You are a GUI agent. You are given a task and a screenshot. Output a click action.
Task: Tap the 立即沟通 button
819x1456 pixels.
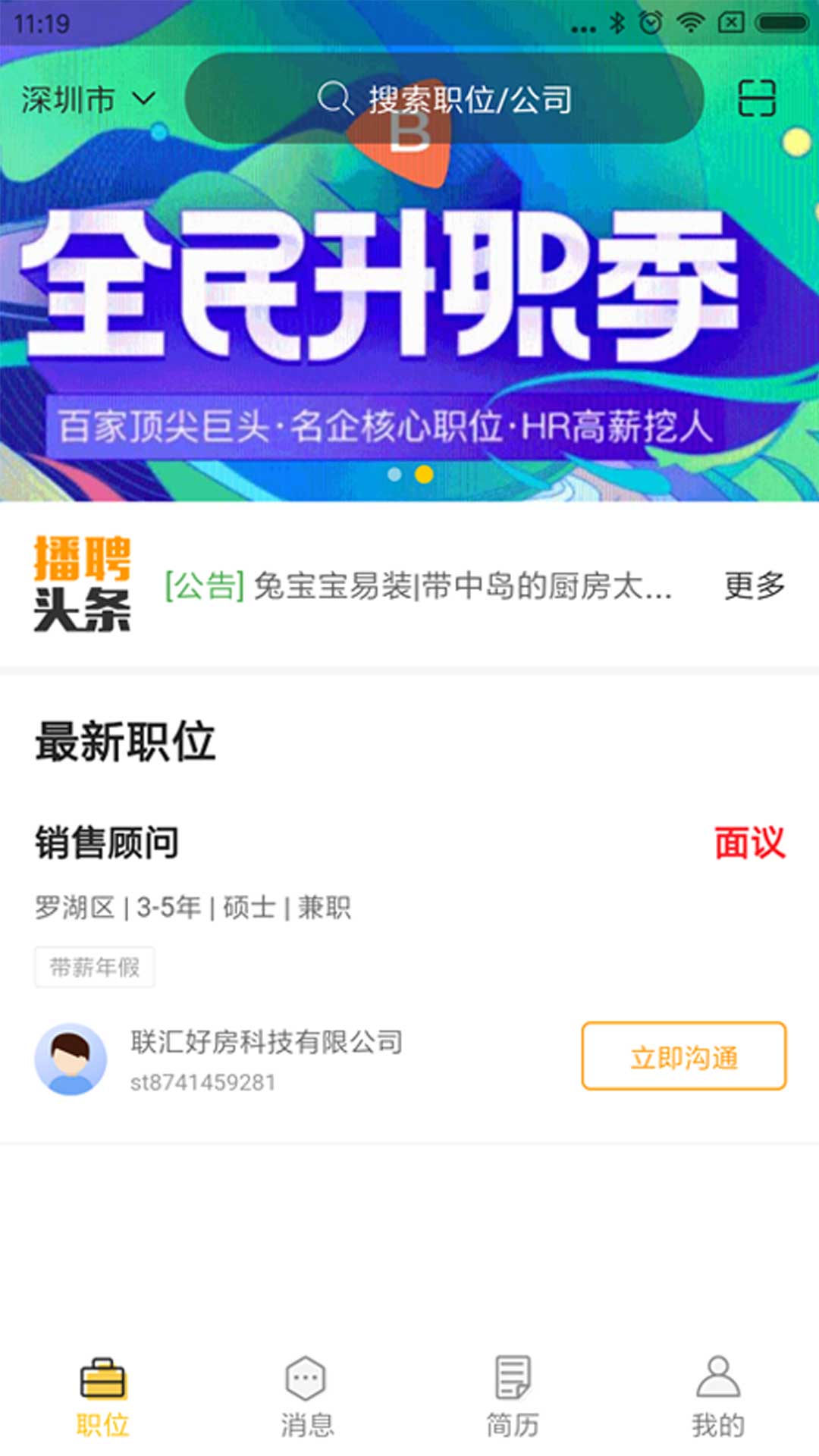pos(684,1056)
